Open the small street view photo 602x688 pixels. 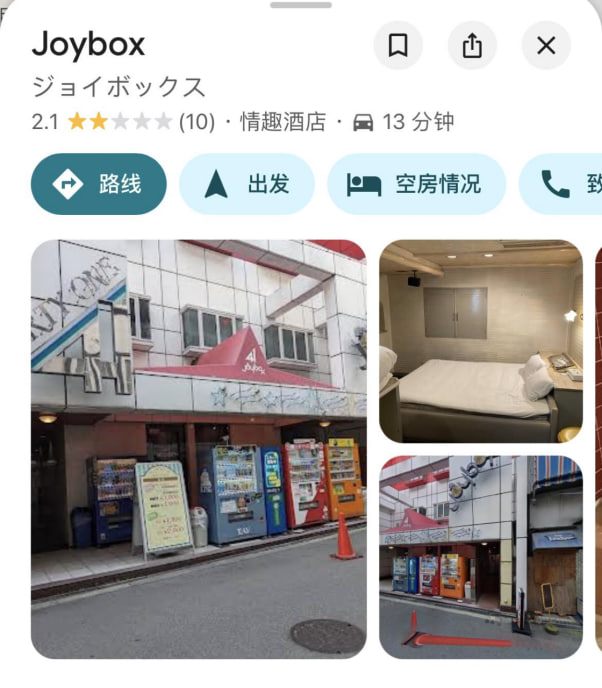[x=480, y=556]
